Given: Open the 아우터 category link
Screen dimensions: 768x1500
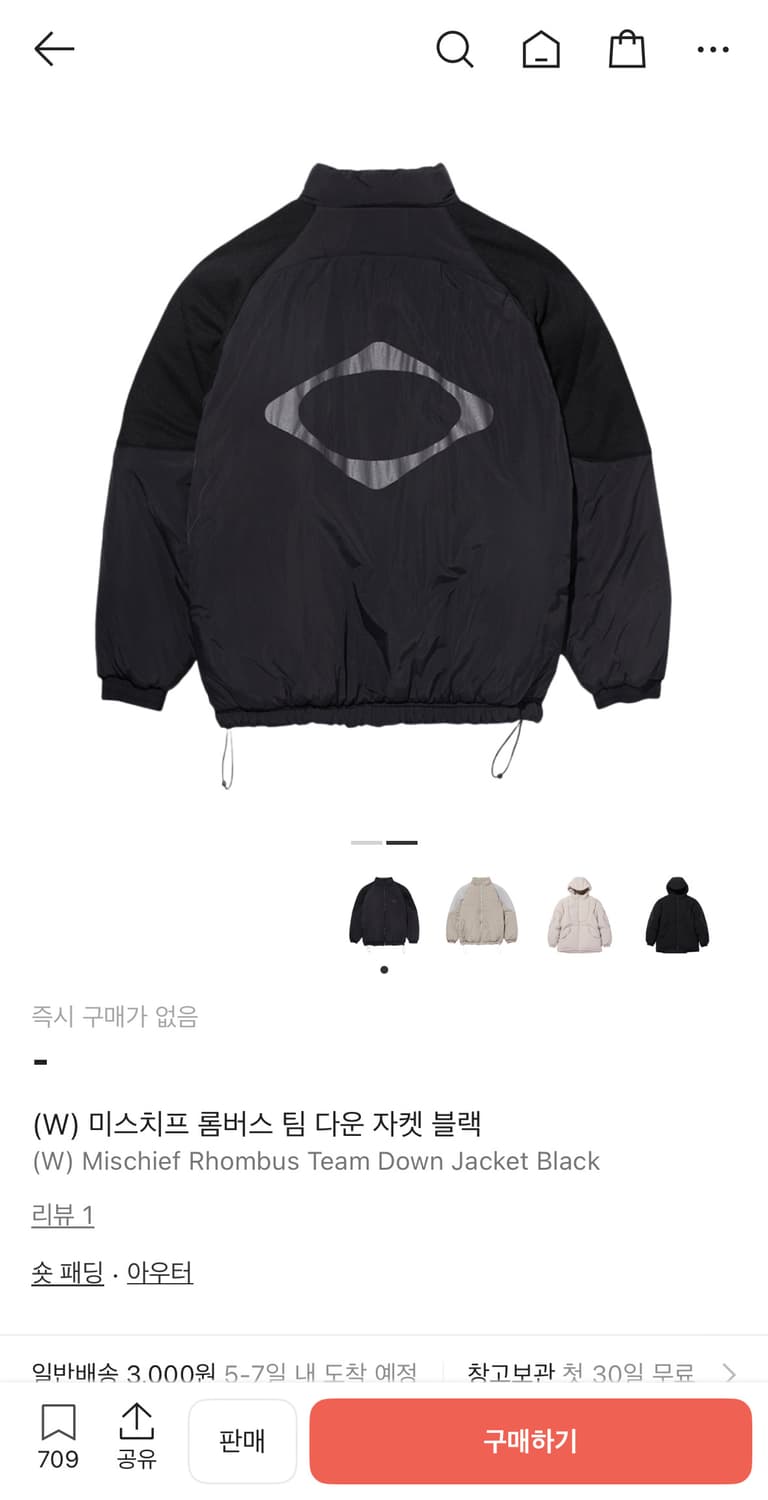Looking at the screenshot, I should 160,1272.
